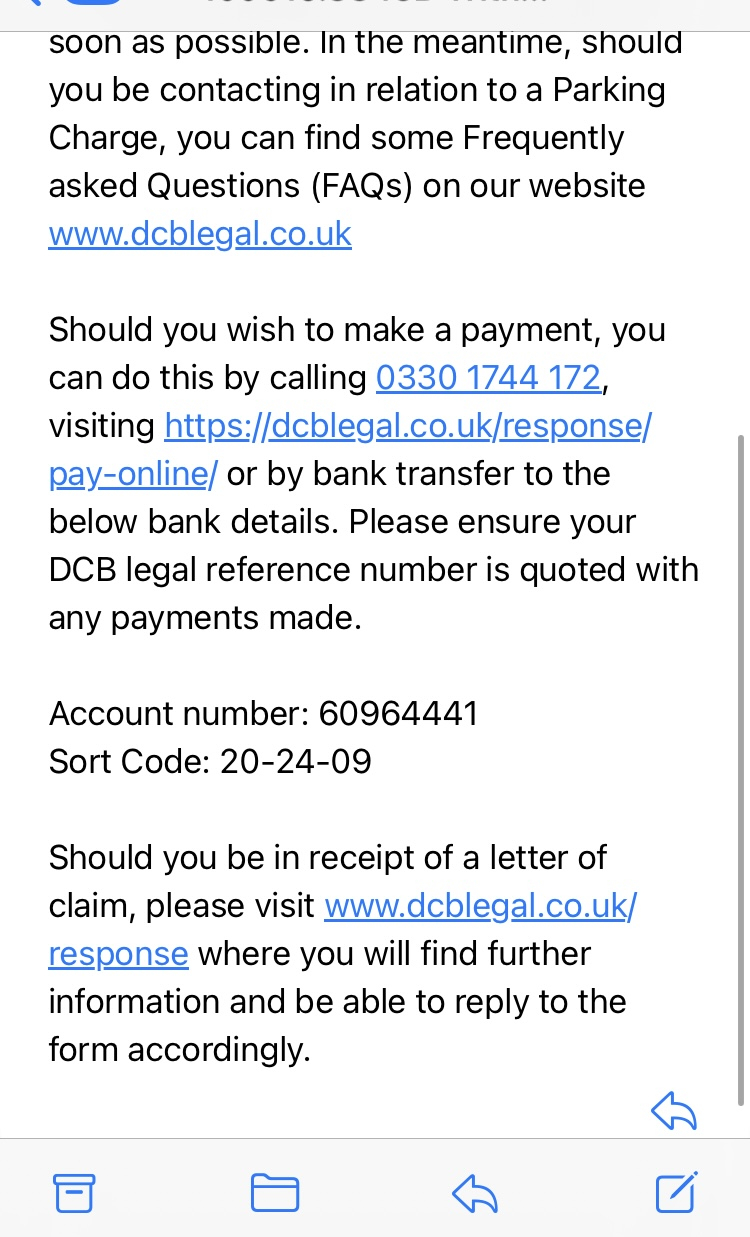Compose a new email
Viewport: 750px width, 1237px height.
coord(676,1191)
